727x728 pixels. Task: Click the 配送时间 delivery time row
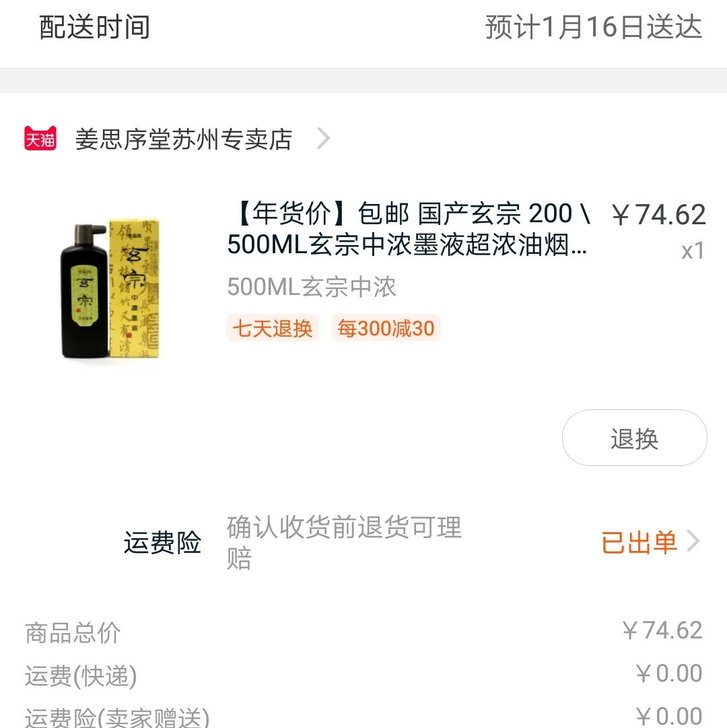pos(92,27)
